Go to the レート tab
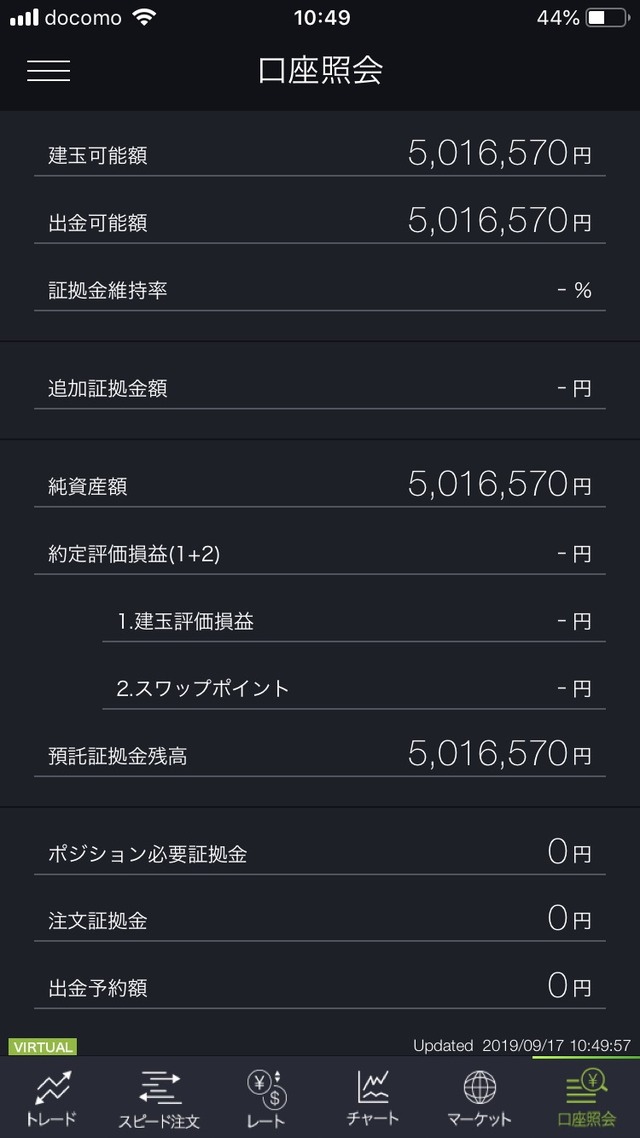The image size is (640, 1138). click(266, 1098)
